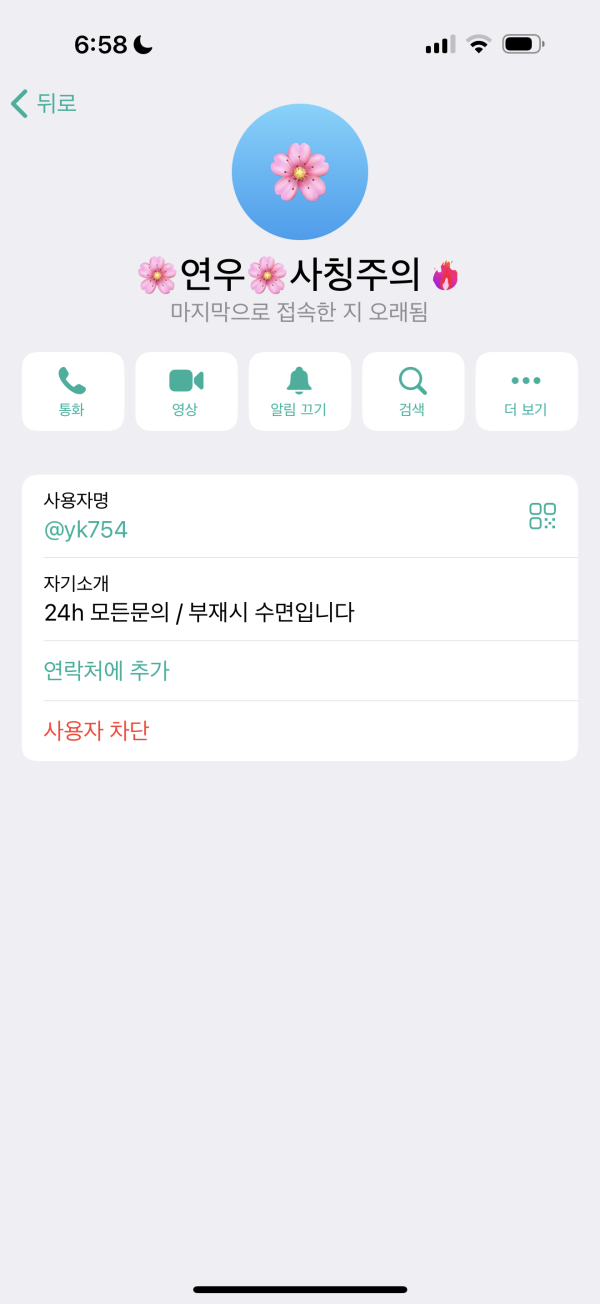Mute notifications via 알림 끄기
Viewport: 600px width, 1304px height.
[299, 391]
